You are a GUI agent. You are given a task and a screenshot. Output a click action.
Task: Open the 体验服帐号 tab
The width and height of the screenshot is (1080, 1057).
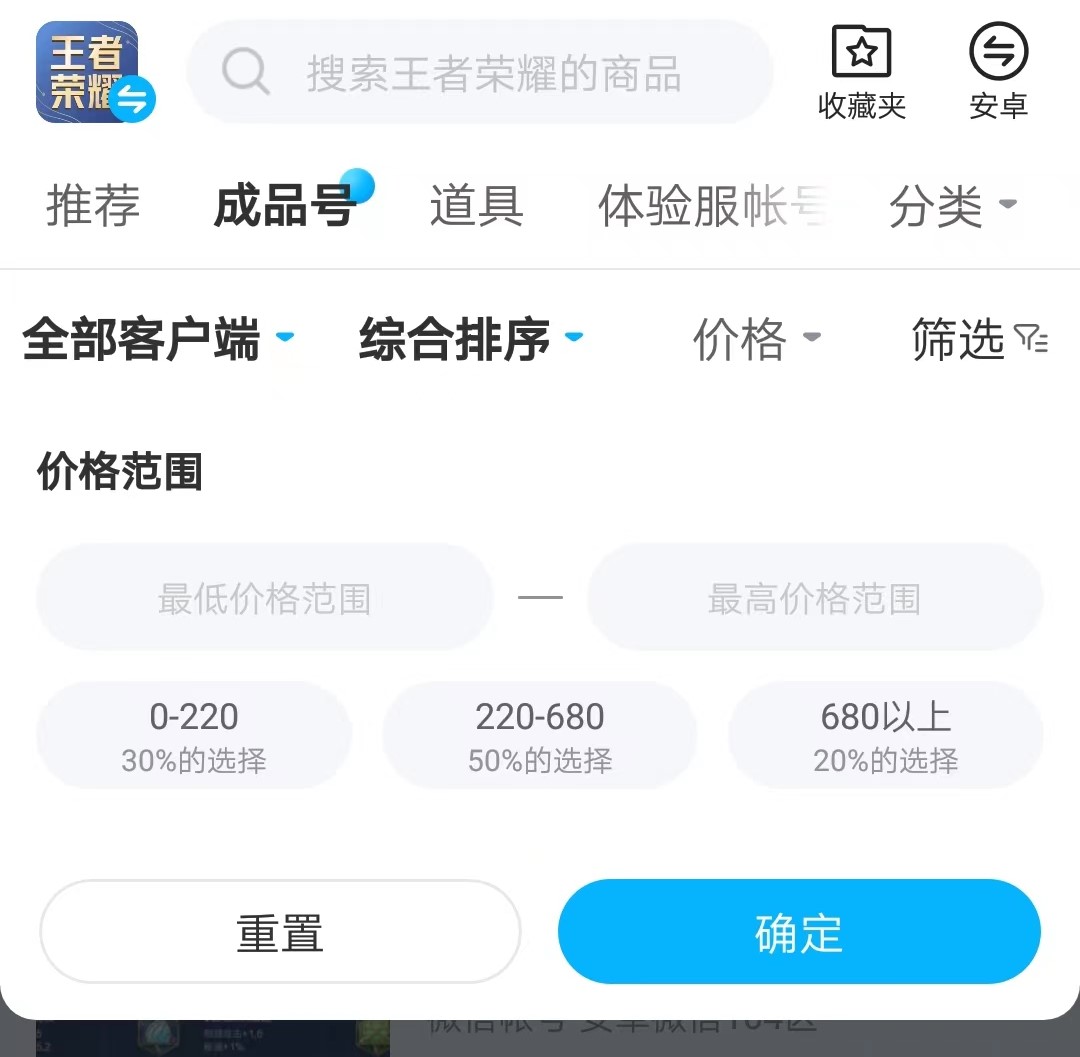[712, 206]
